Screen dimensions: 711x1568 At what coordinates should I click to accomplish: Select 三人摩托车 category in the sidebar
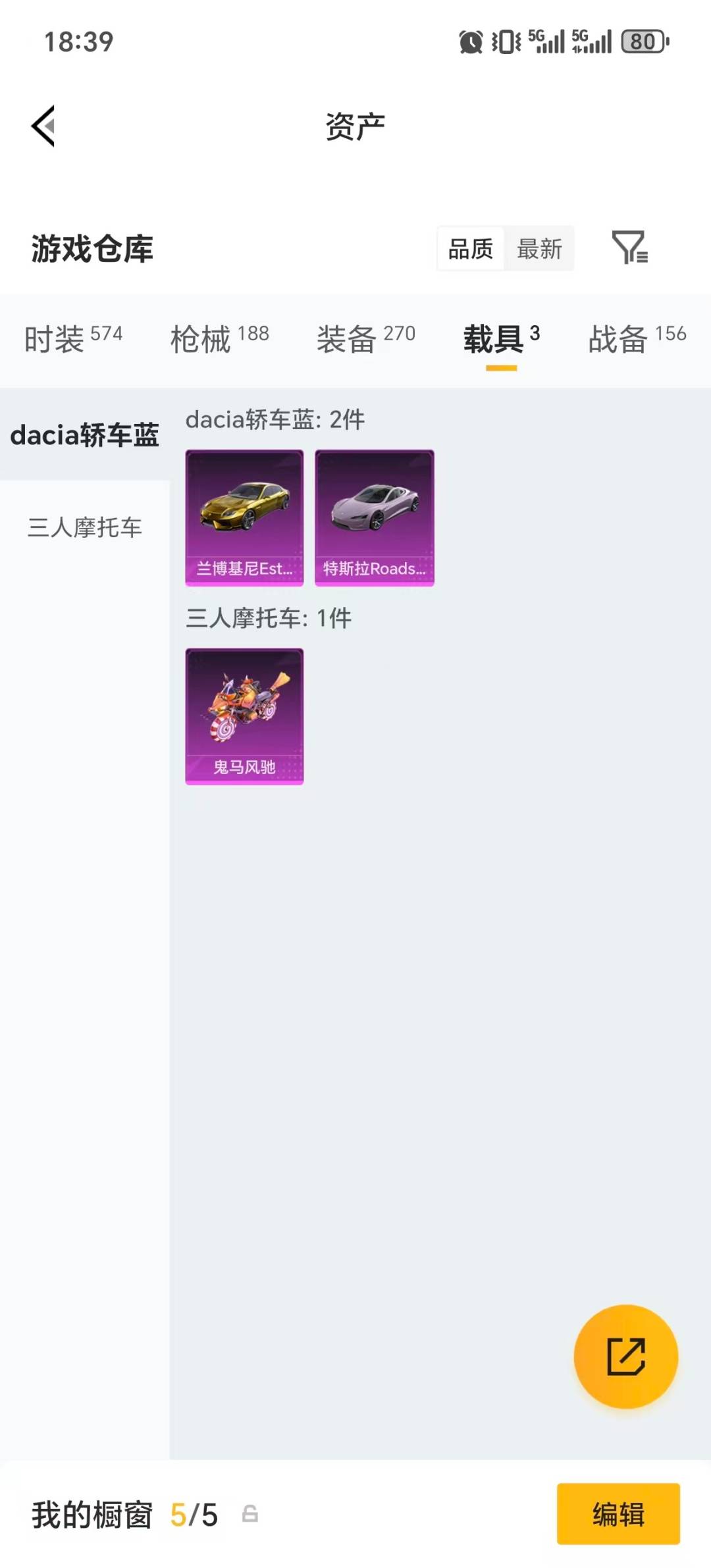[84, 527]
